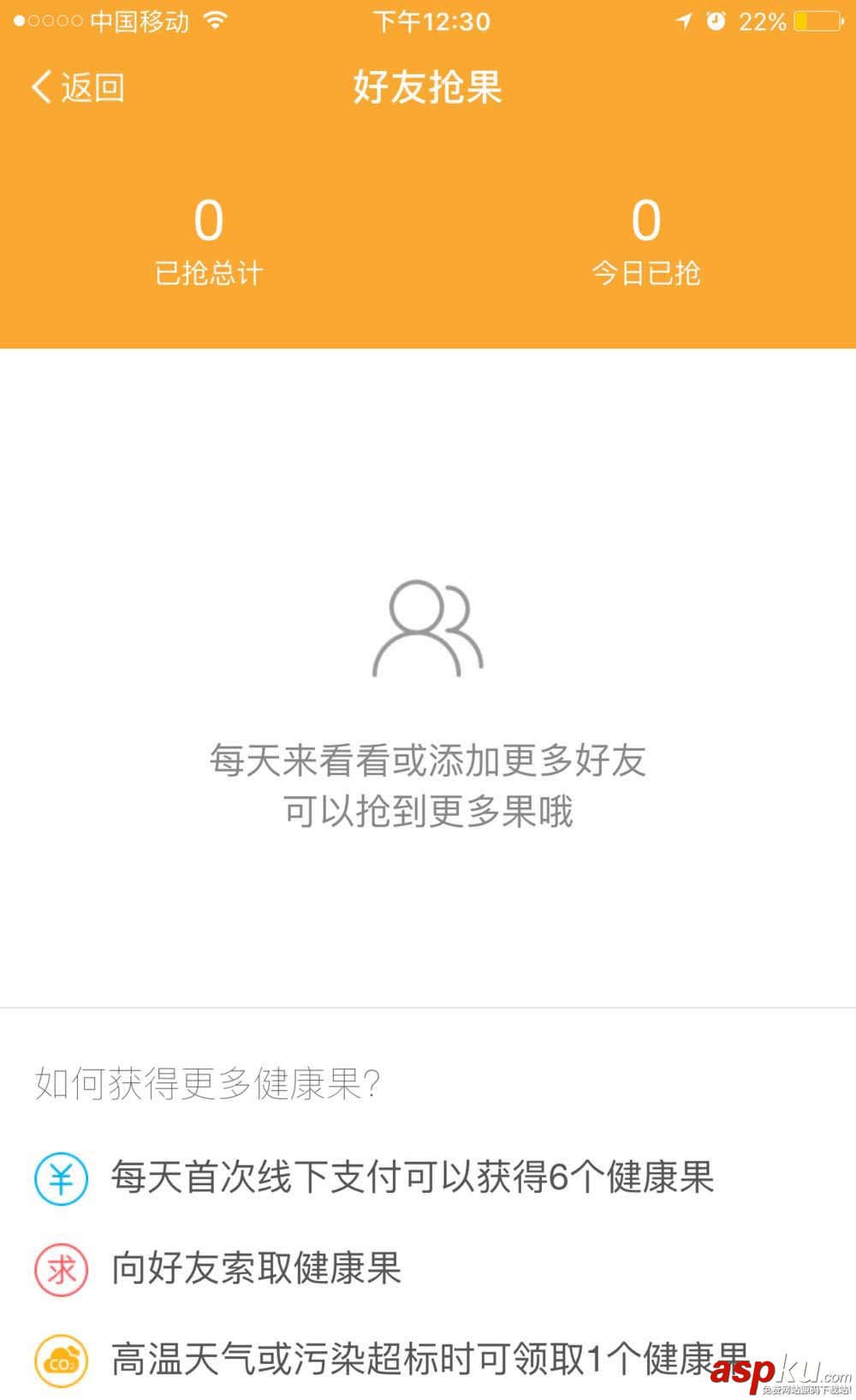This screenshot has width=856, height=1400.
Task: Select the 向好友索取健康果 option
Action: point(257,1271)
